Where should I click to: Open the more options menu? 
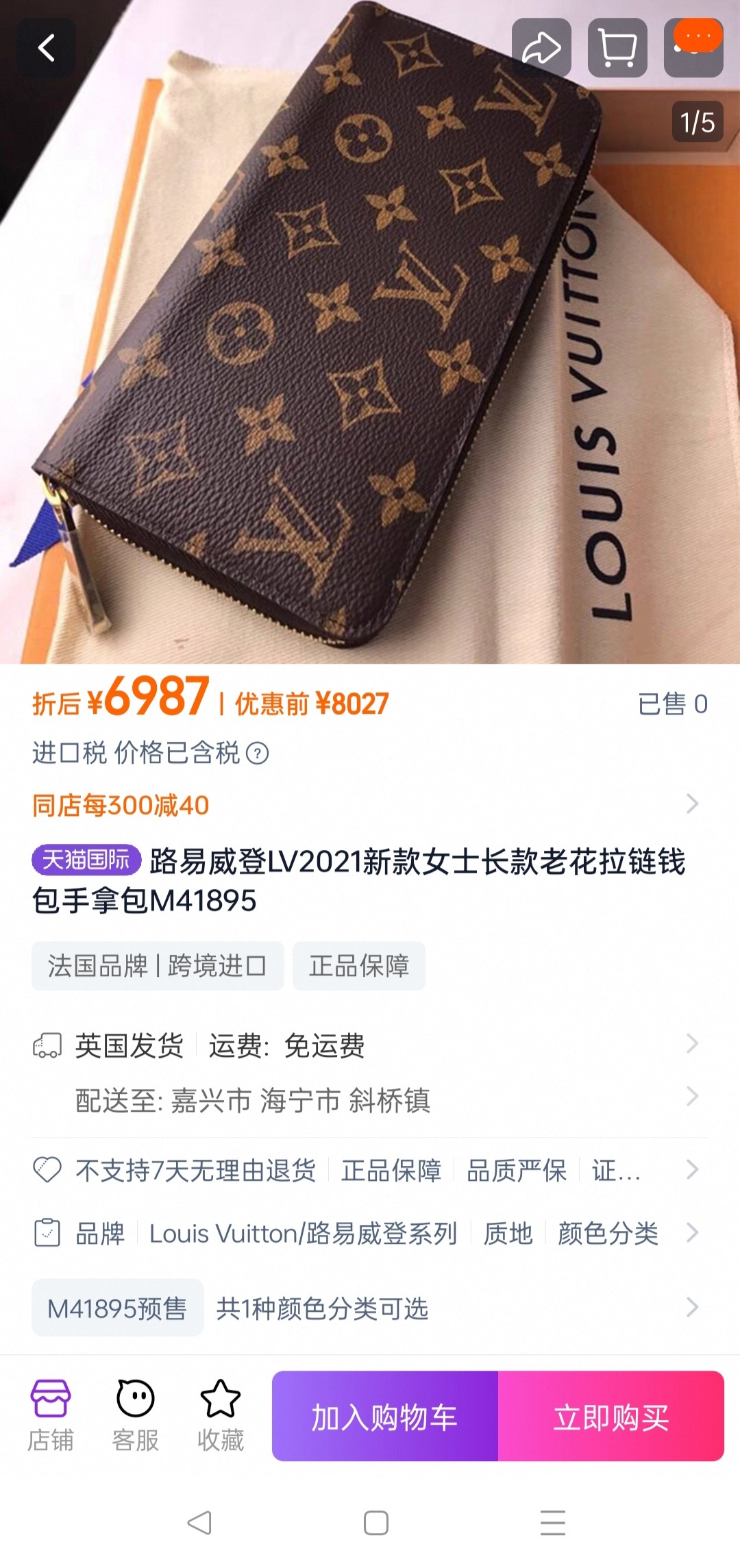tap(693, 48)
